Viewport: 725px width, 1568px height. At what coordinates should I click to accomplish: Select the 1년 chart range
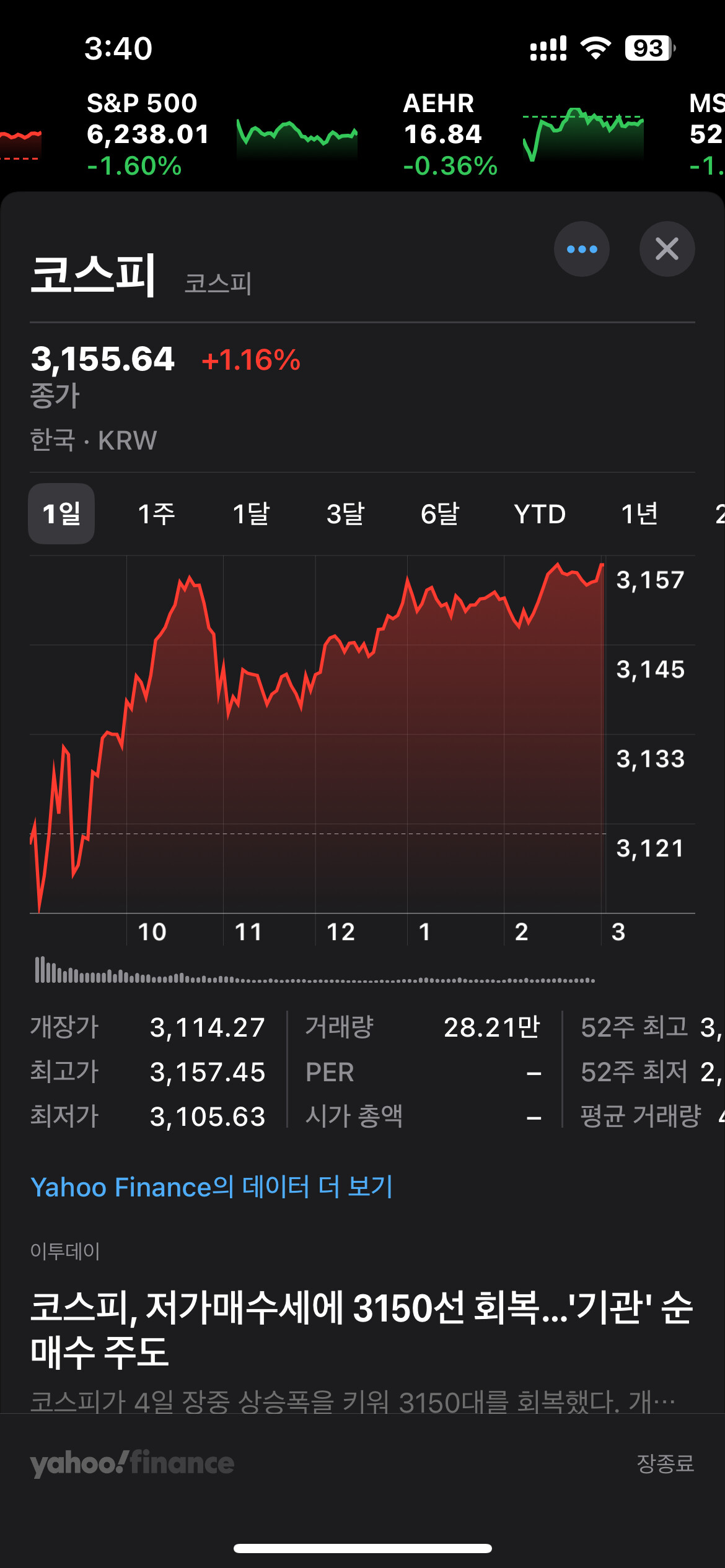[x=639, y=513]
